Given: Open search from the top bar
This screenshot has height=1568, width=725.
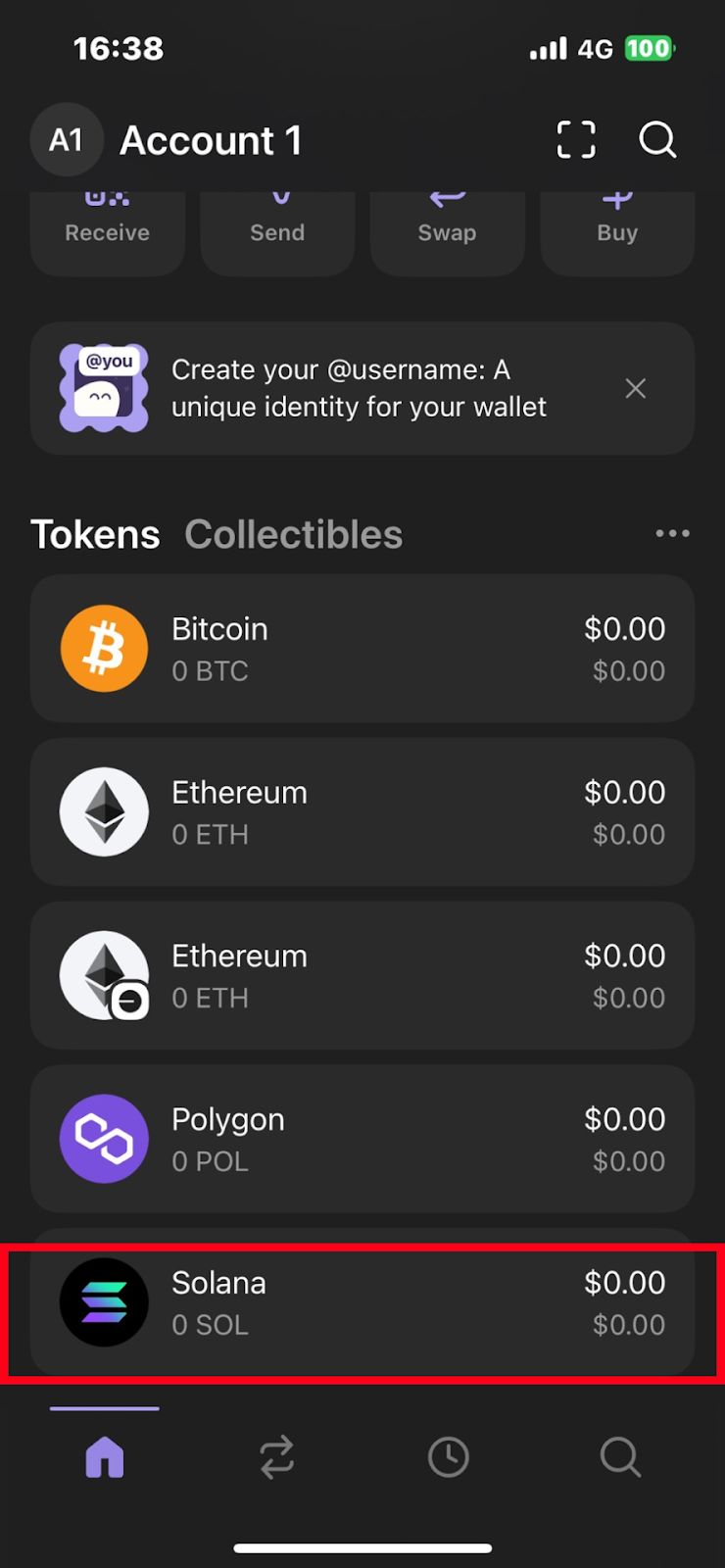Looking at the screenshot, I should pos(657,140).
